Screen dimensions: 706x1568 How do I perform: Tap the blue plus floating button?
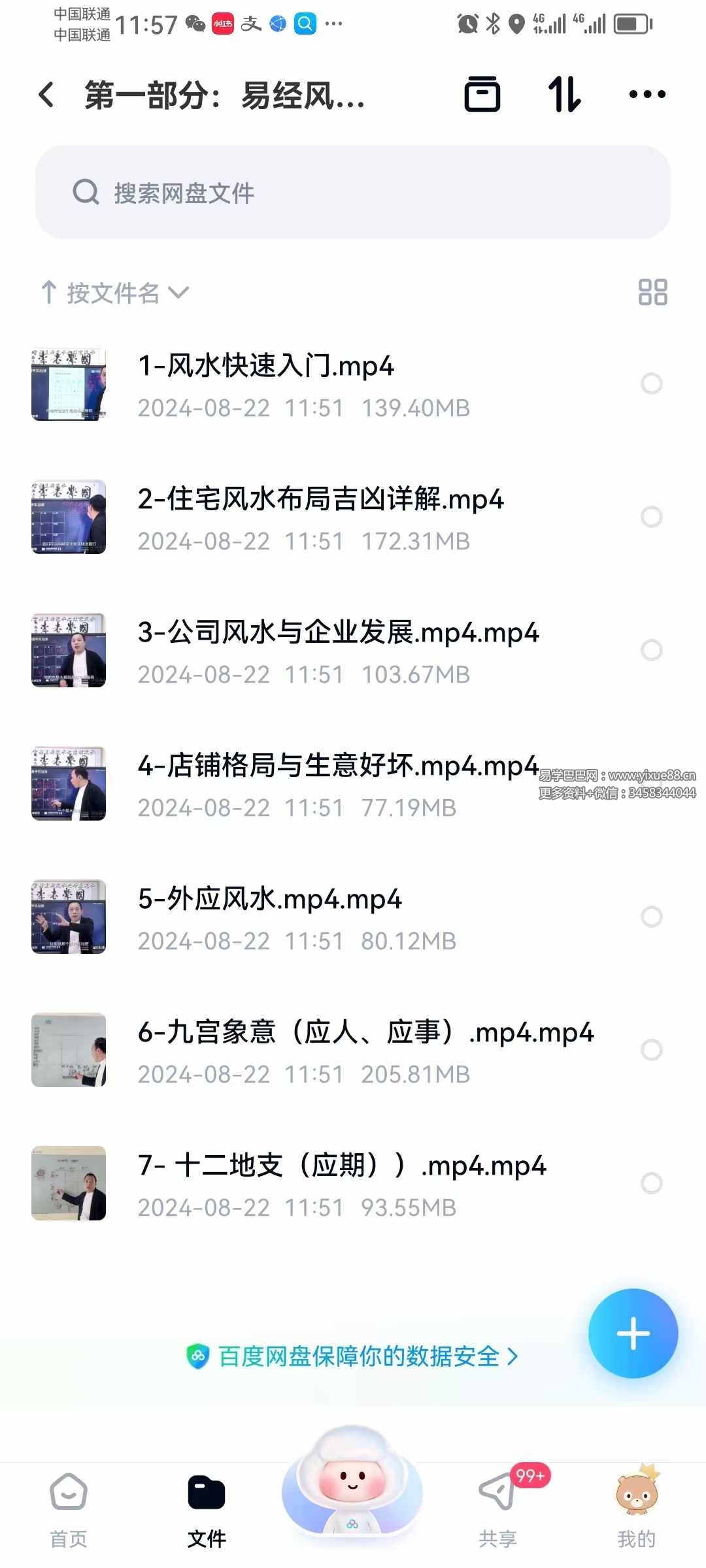tap(633, 1333)
